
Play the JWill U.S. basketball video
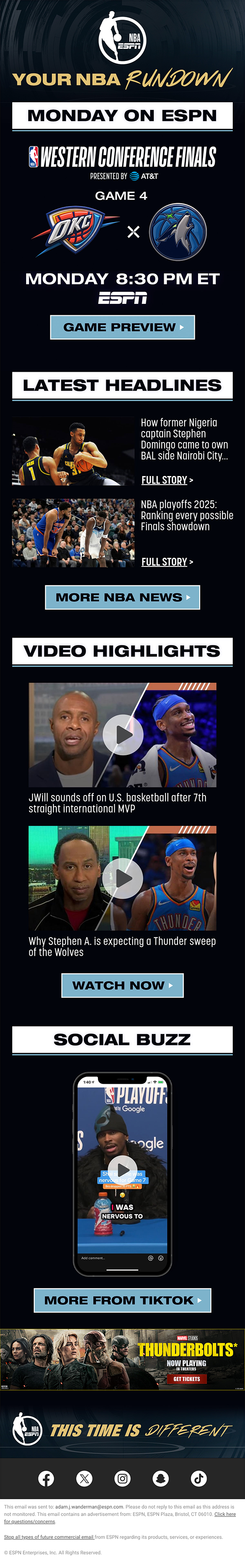(x=122, y=735)
